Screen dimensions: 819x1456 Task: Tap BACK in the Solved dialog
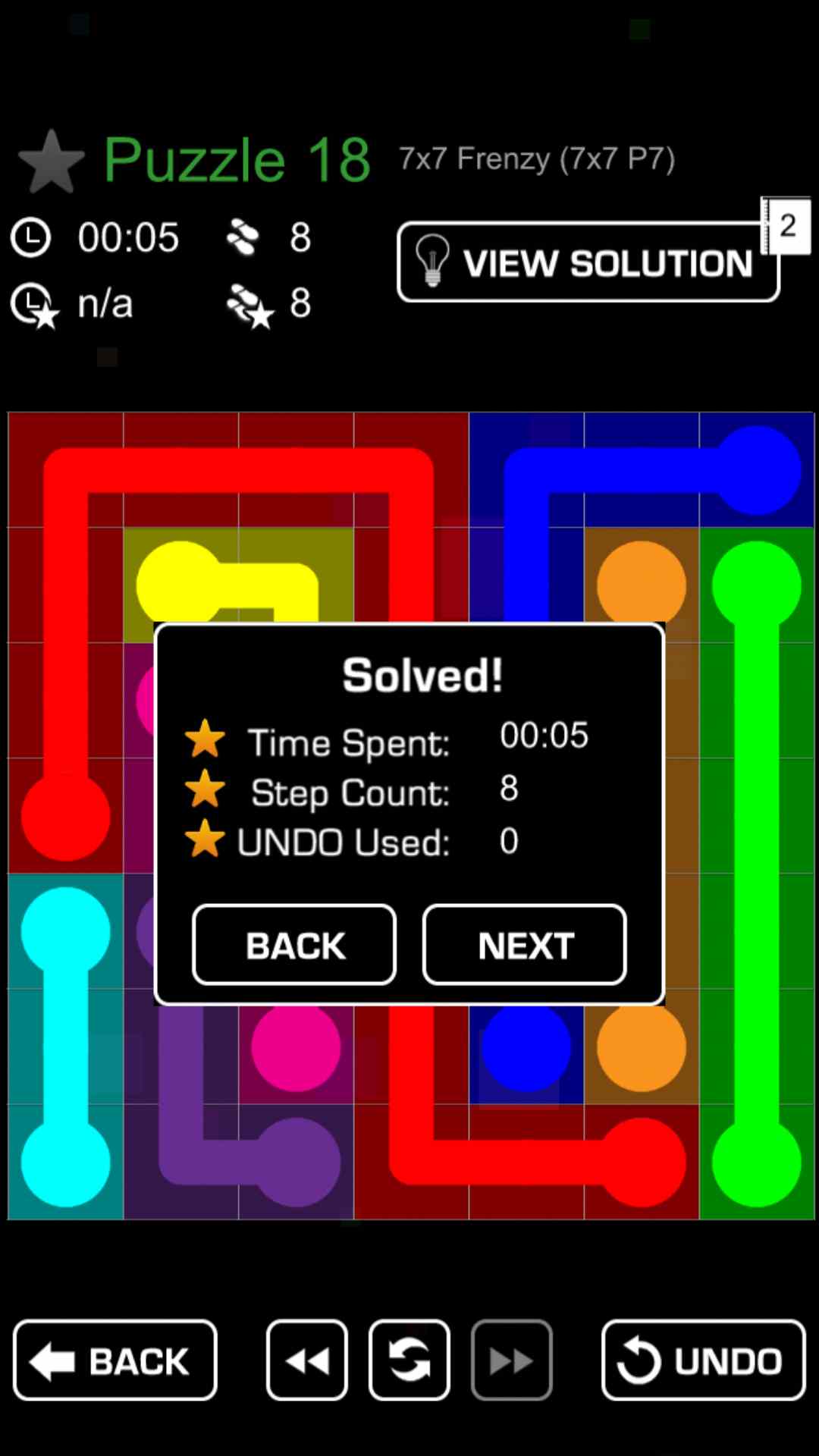point(294,945)
